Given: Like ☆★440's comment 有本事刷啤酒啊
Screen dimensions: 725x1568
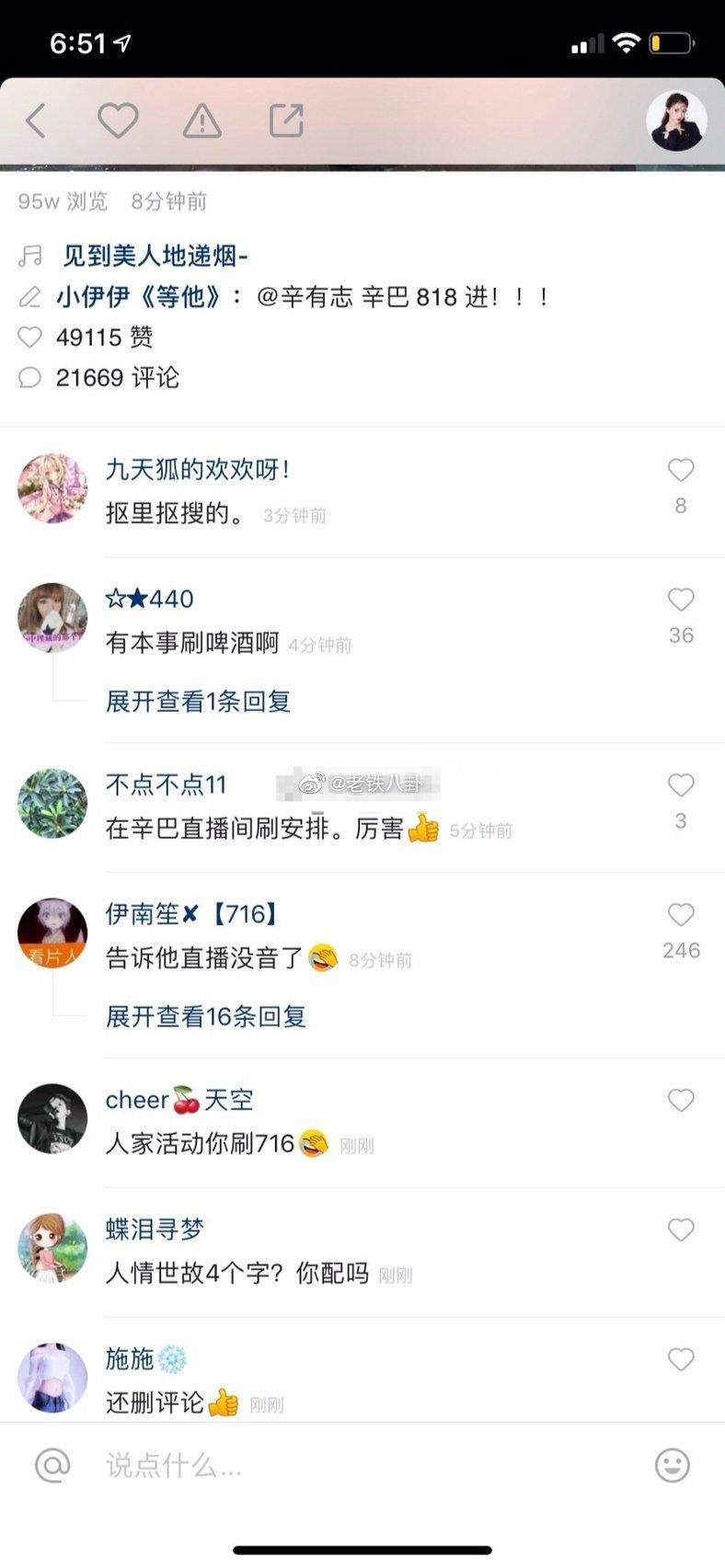Looking at the screenshot, I should (680, 601).
